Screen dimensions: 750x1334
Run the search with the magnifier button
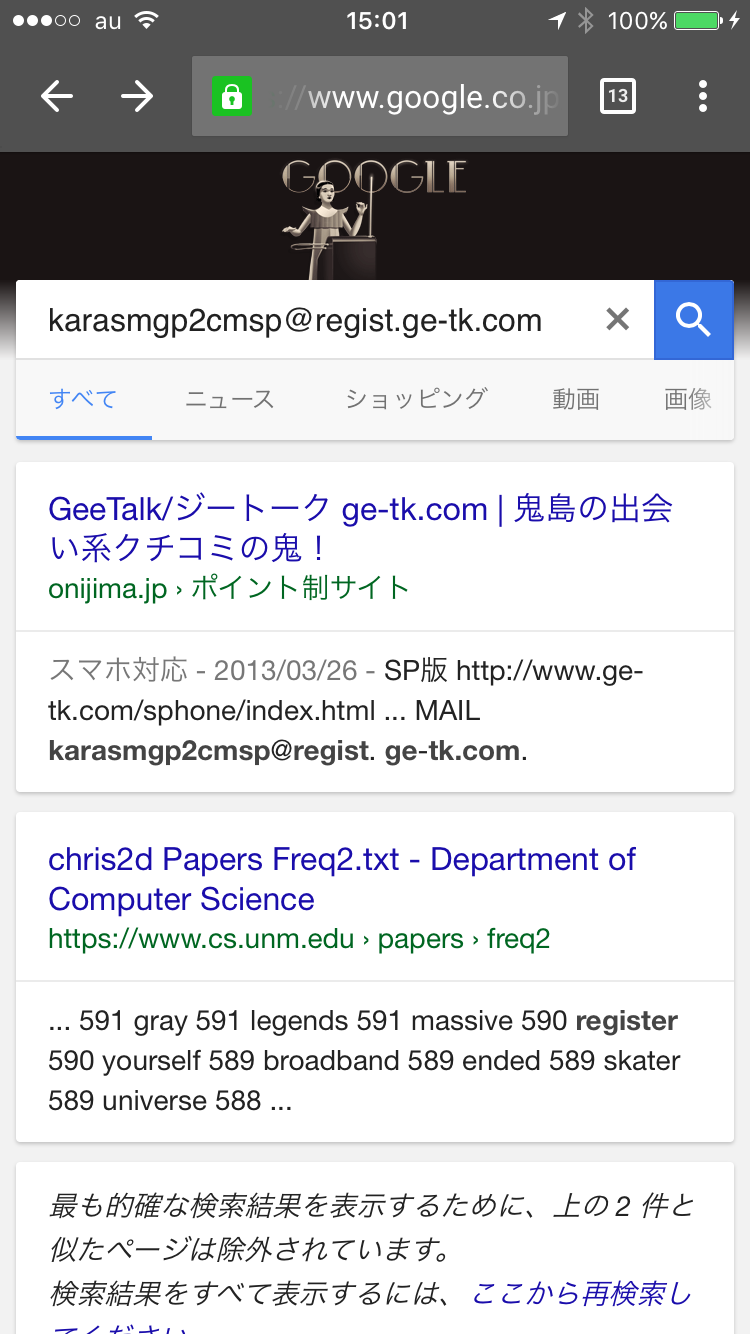pos(693,320)
